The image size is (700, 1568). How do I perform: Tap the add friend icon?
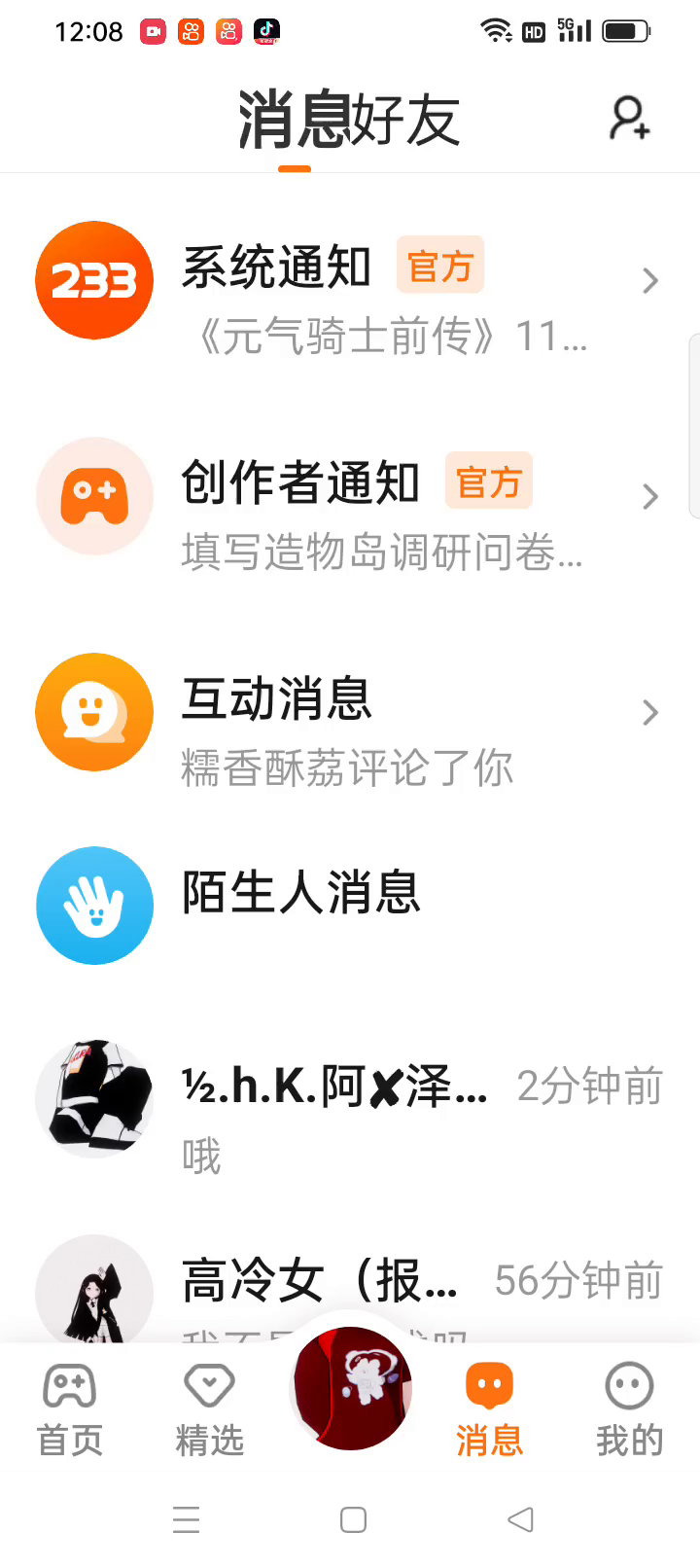pos(629,119)
